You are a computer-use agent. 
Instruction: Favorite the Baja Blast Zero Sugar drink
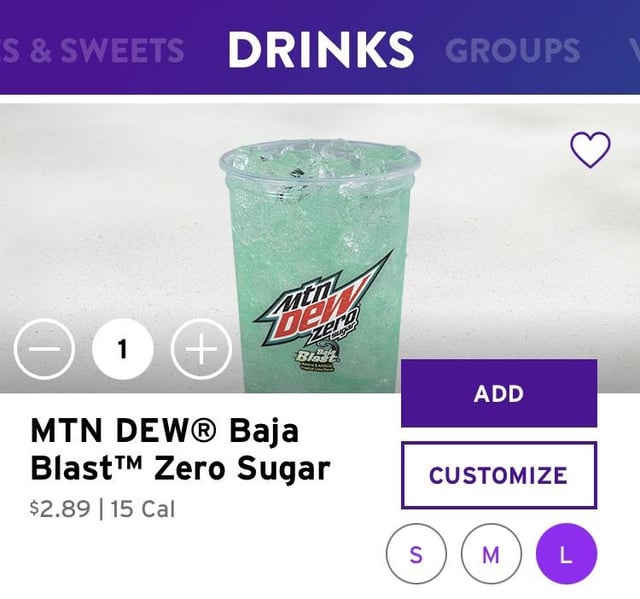[x=590, y=150]
